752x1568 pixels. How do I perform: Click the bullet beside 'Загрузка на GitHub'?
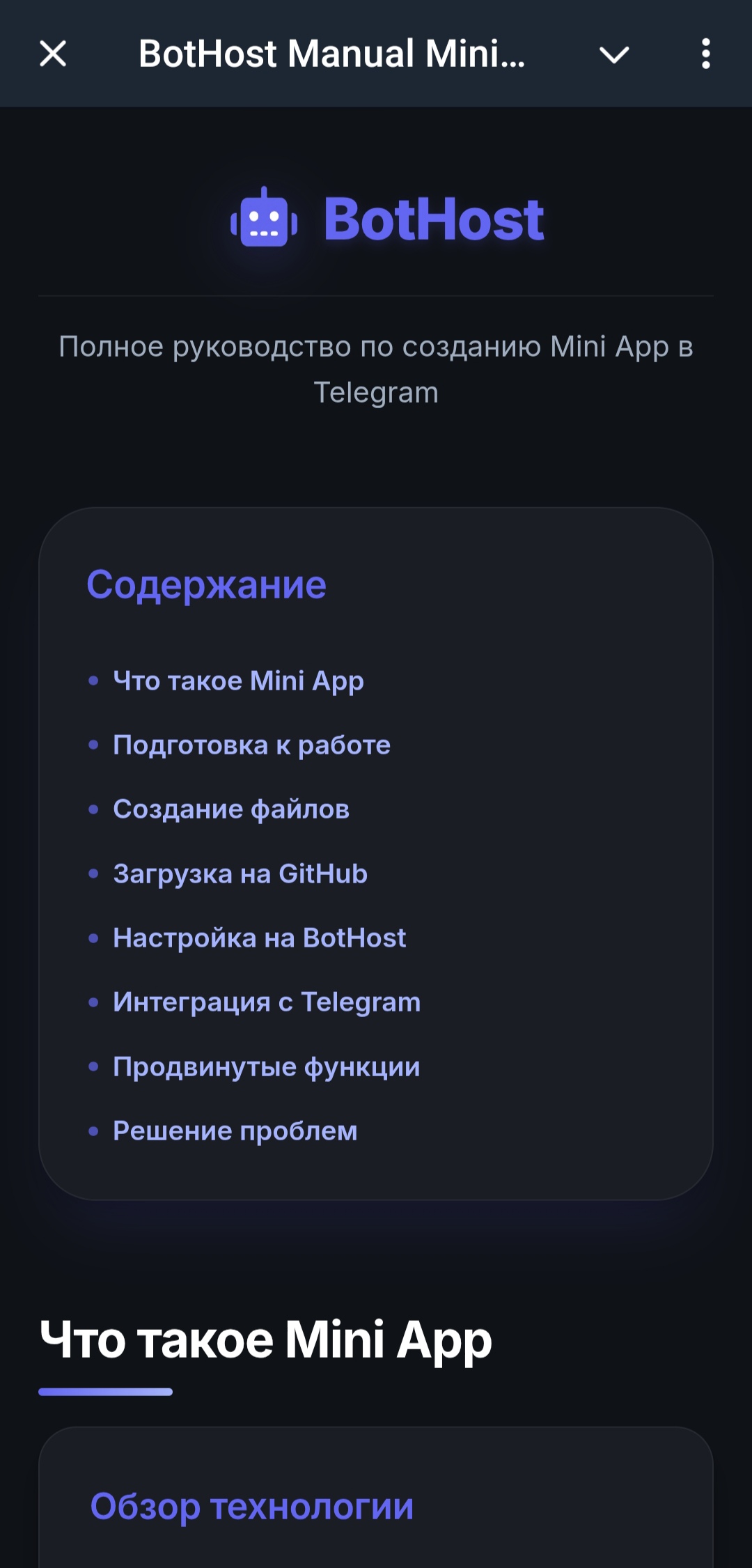93,874
